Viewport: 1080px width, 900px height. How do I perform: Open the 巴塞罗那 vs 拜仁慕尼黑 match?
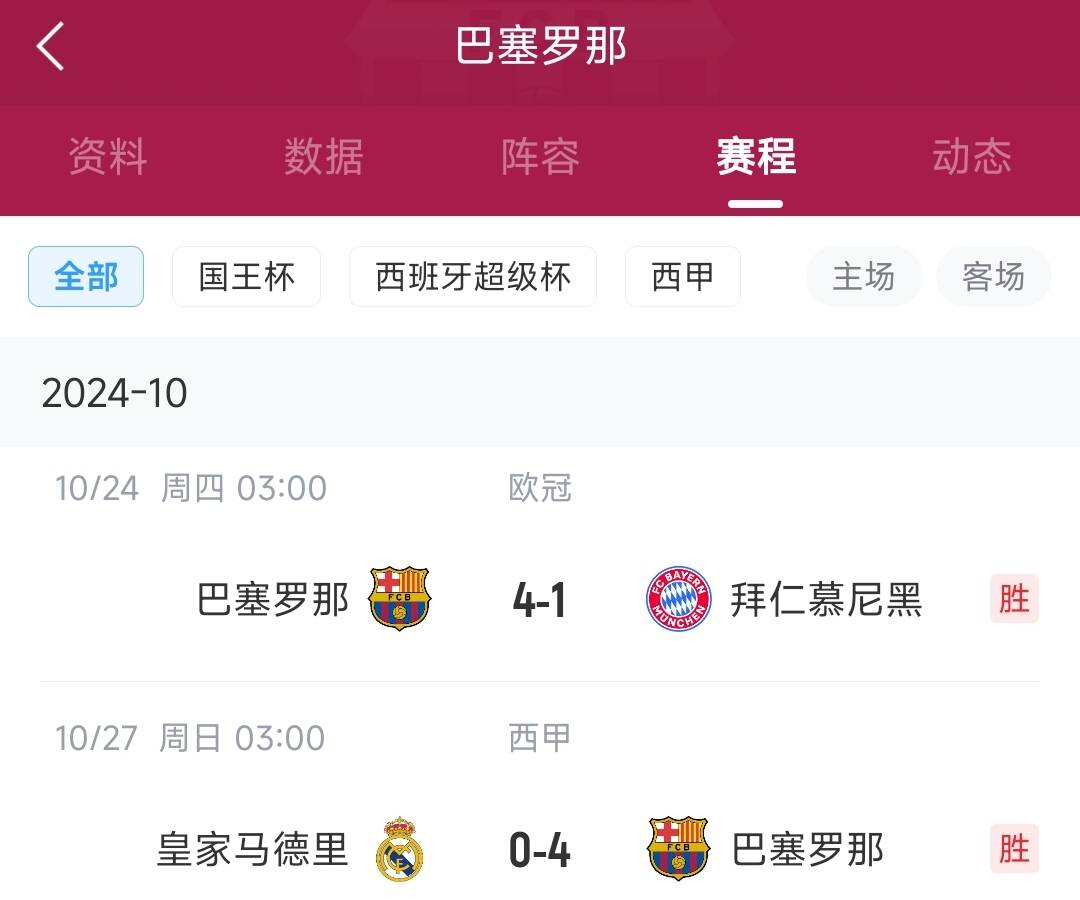coord(540,600)
